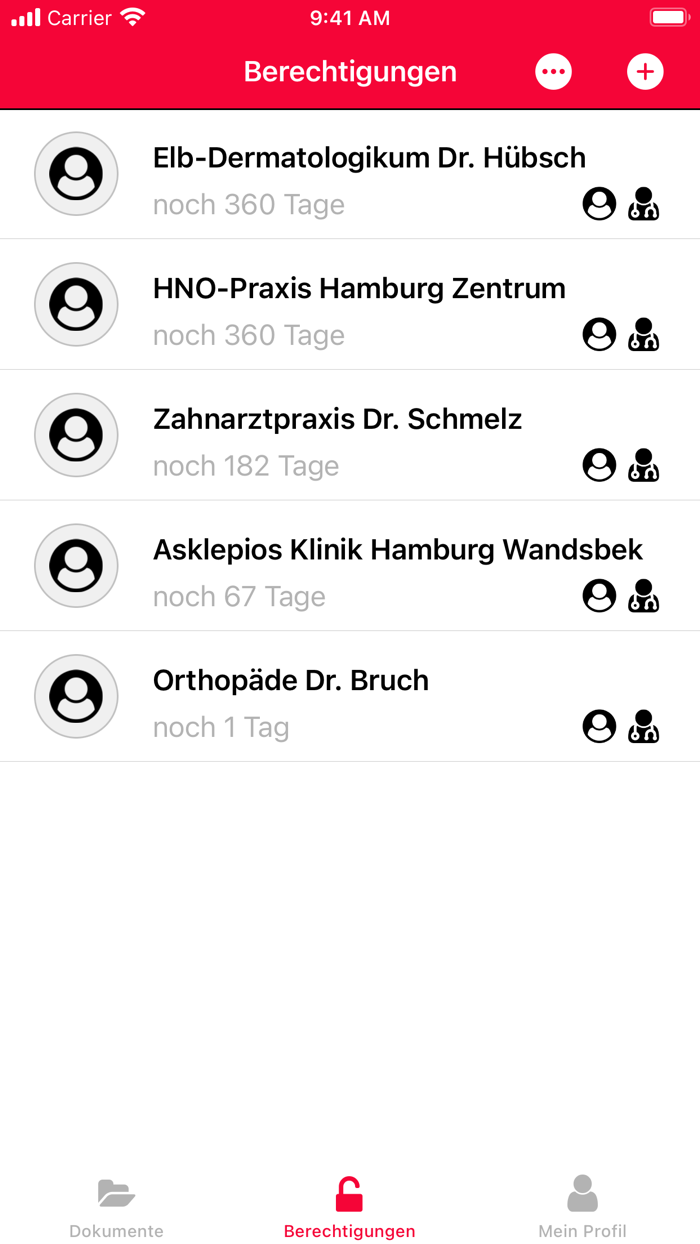Image resolution: width=700 pixels, height=1244 pixels.
Task: Go to the Berechtigungen tab
Action: point(349,1207)
